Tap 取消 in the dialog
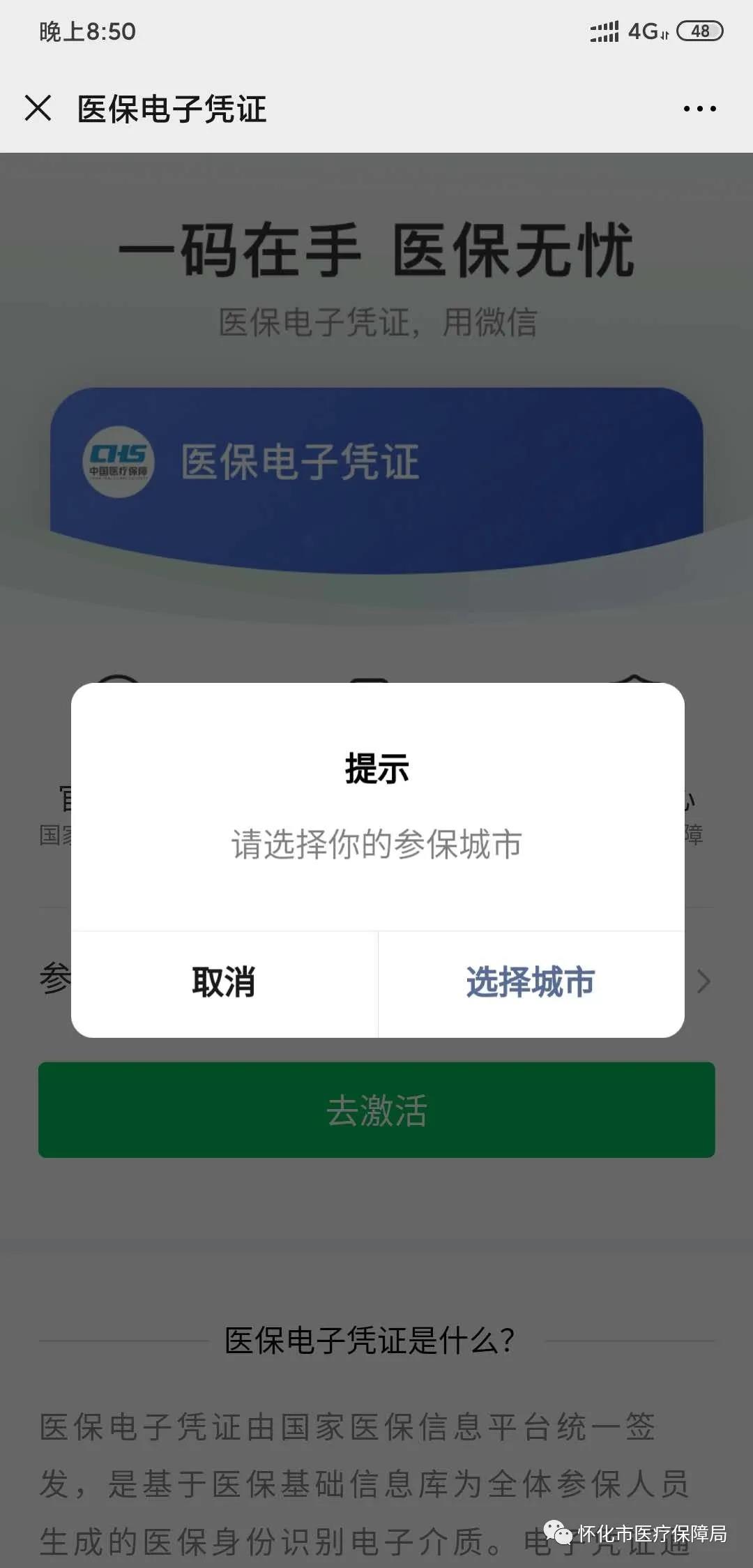753x1568 pixels. (x=224, y=982)
